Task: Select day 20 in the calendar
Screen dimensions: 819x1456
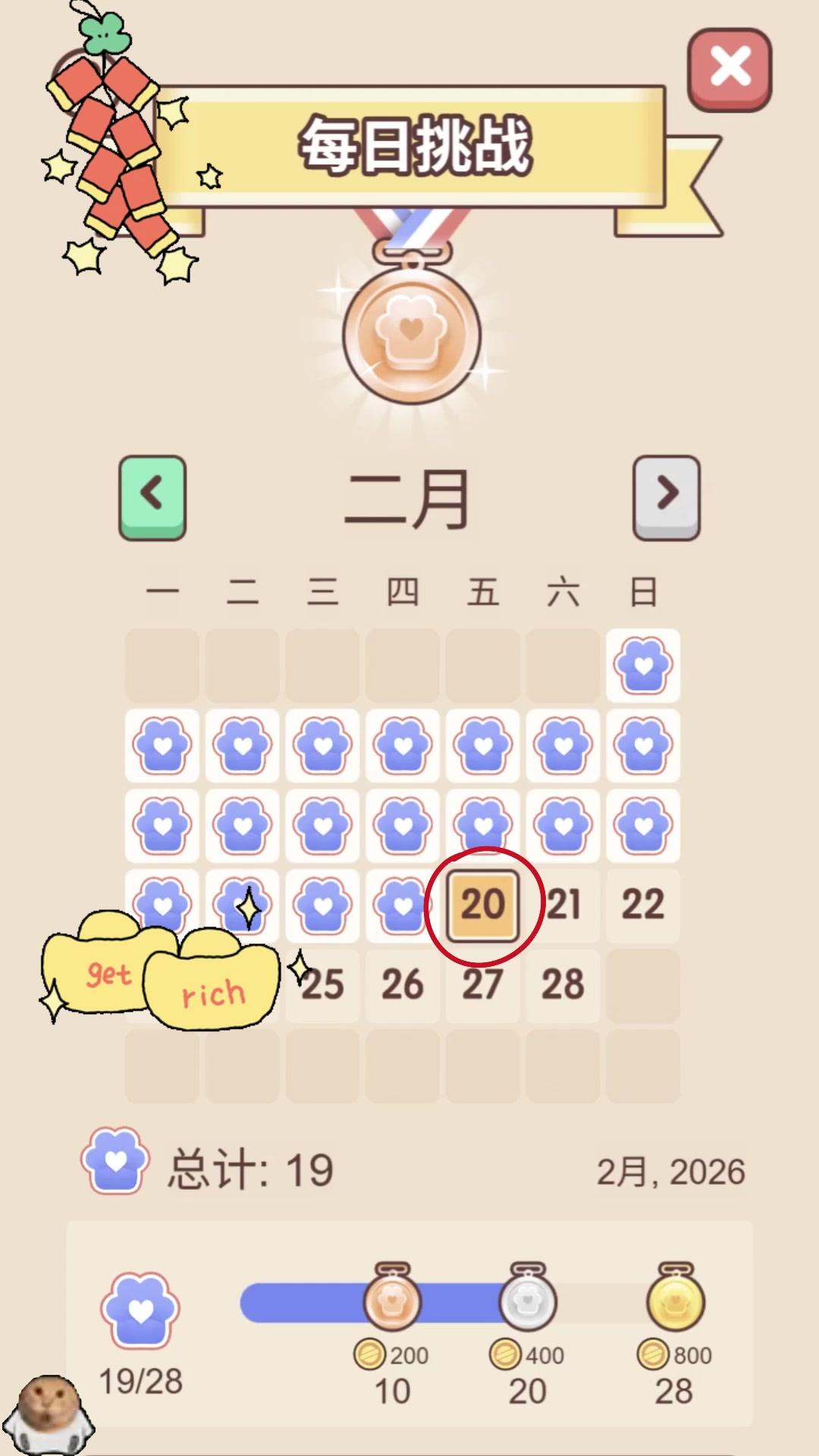Action: (x=483, y=905)
